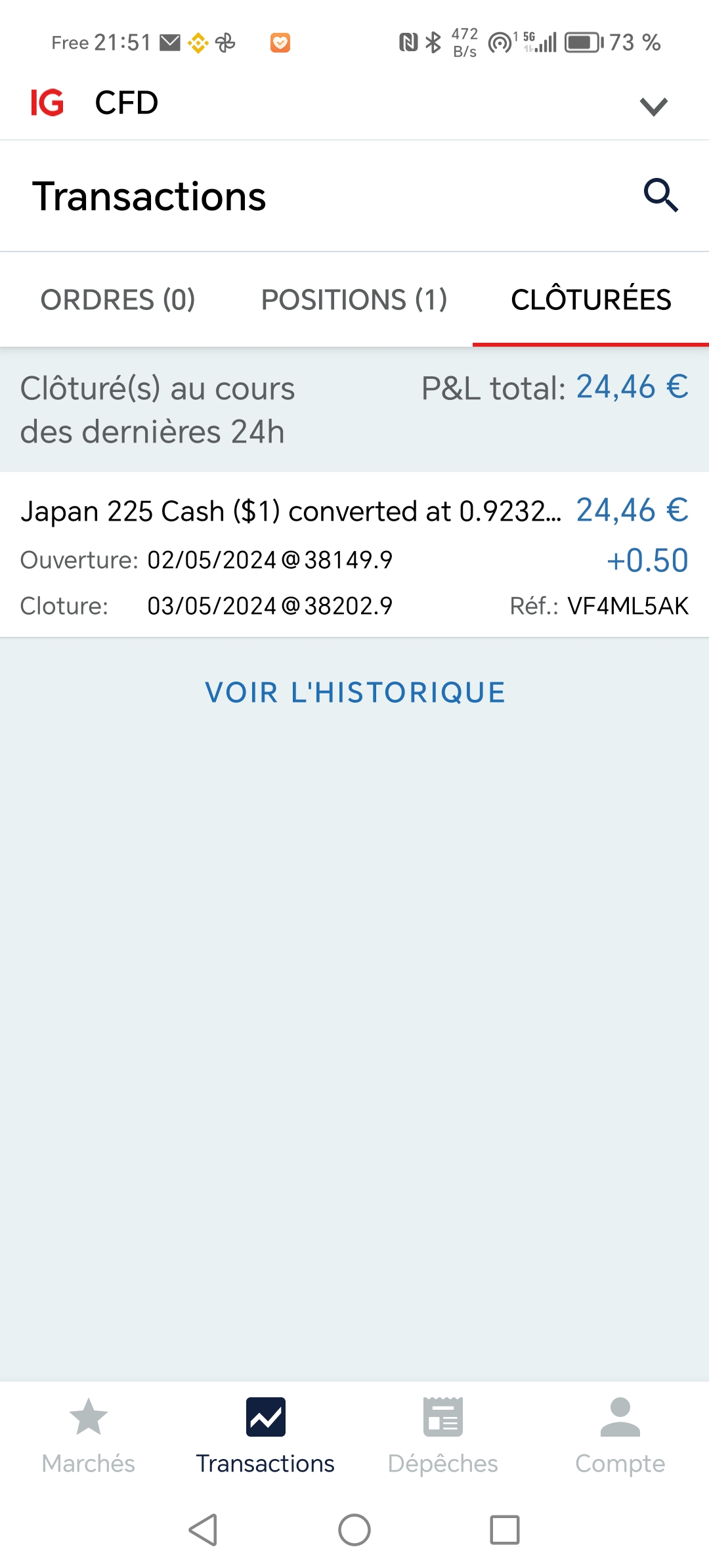The height and width of the screenshot is (1568, 709).
Task: Expand the CFD account dropdown
Action: (653, 106)
